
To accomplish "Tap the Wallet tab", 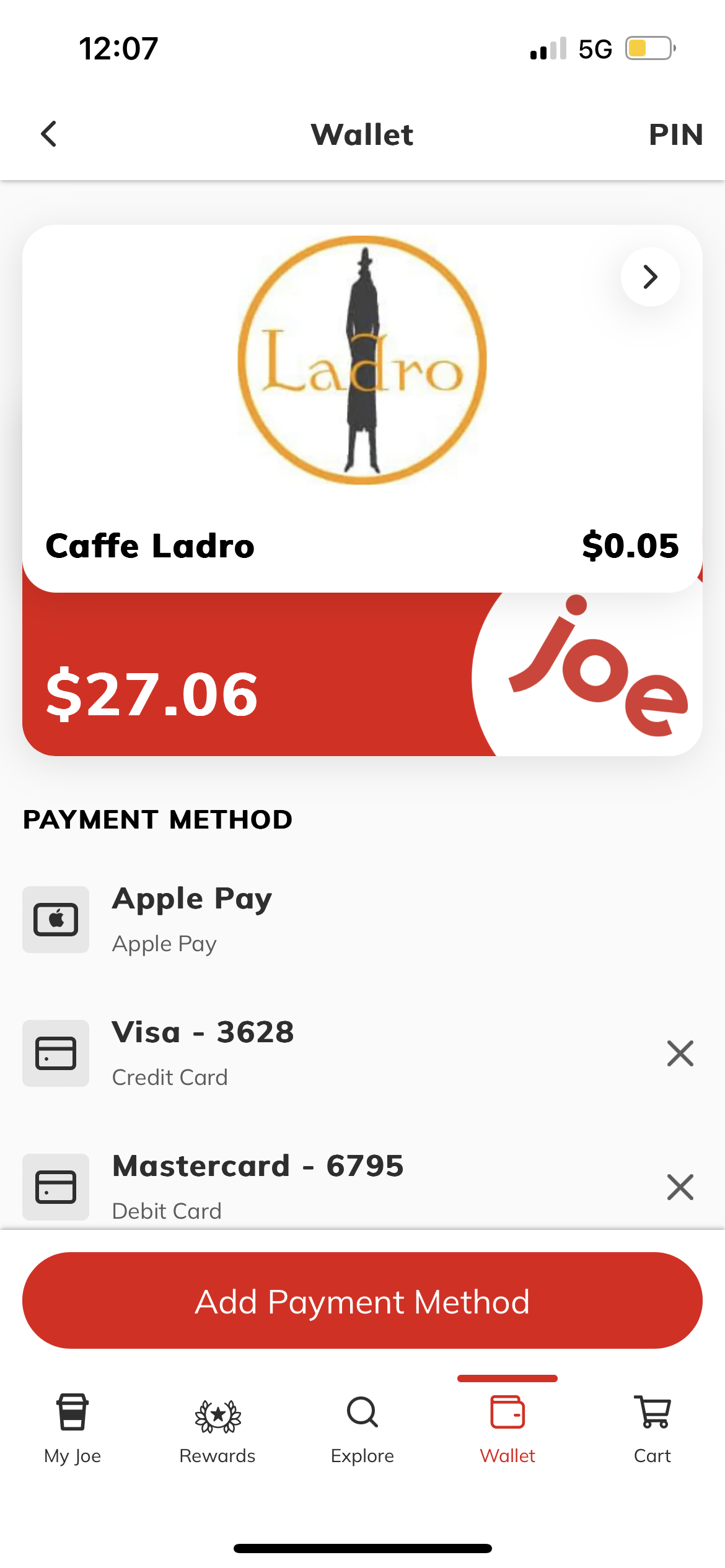I will click(x=507, y=1428).
